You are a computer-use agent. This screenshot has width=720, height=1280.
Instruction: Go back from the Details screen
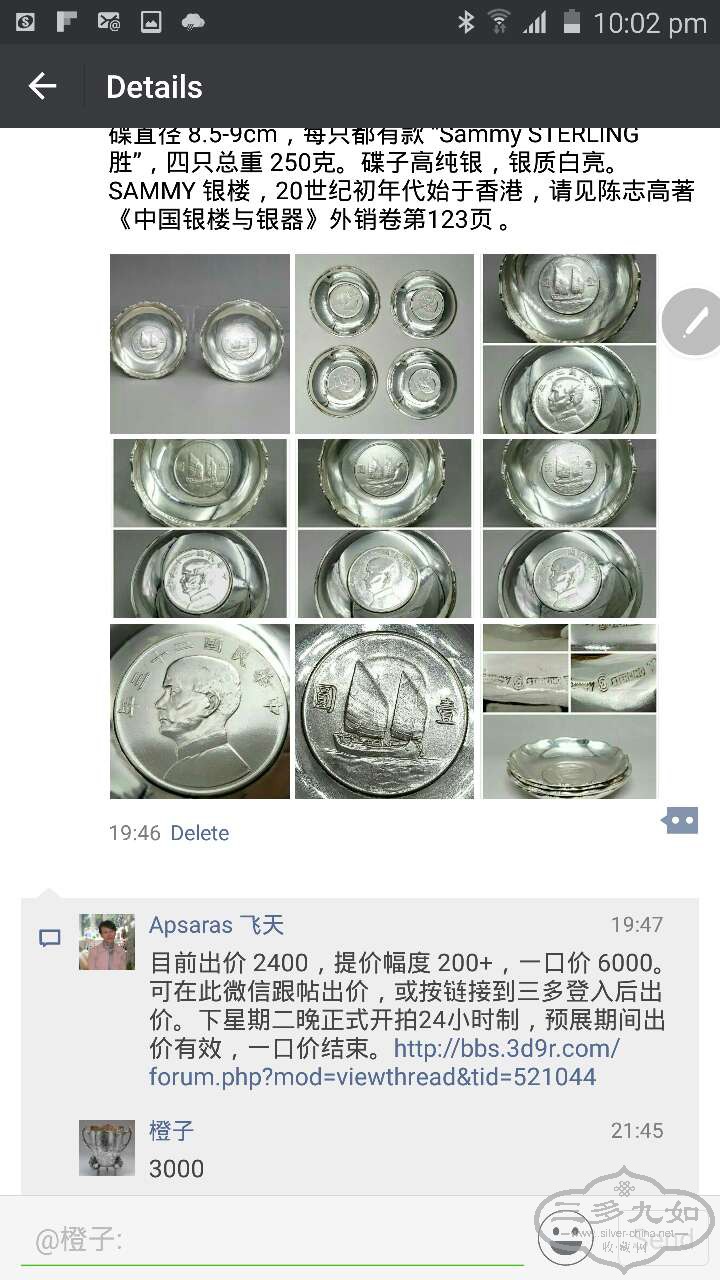coord(42,87)
